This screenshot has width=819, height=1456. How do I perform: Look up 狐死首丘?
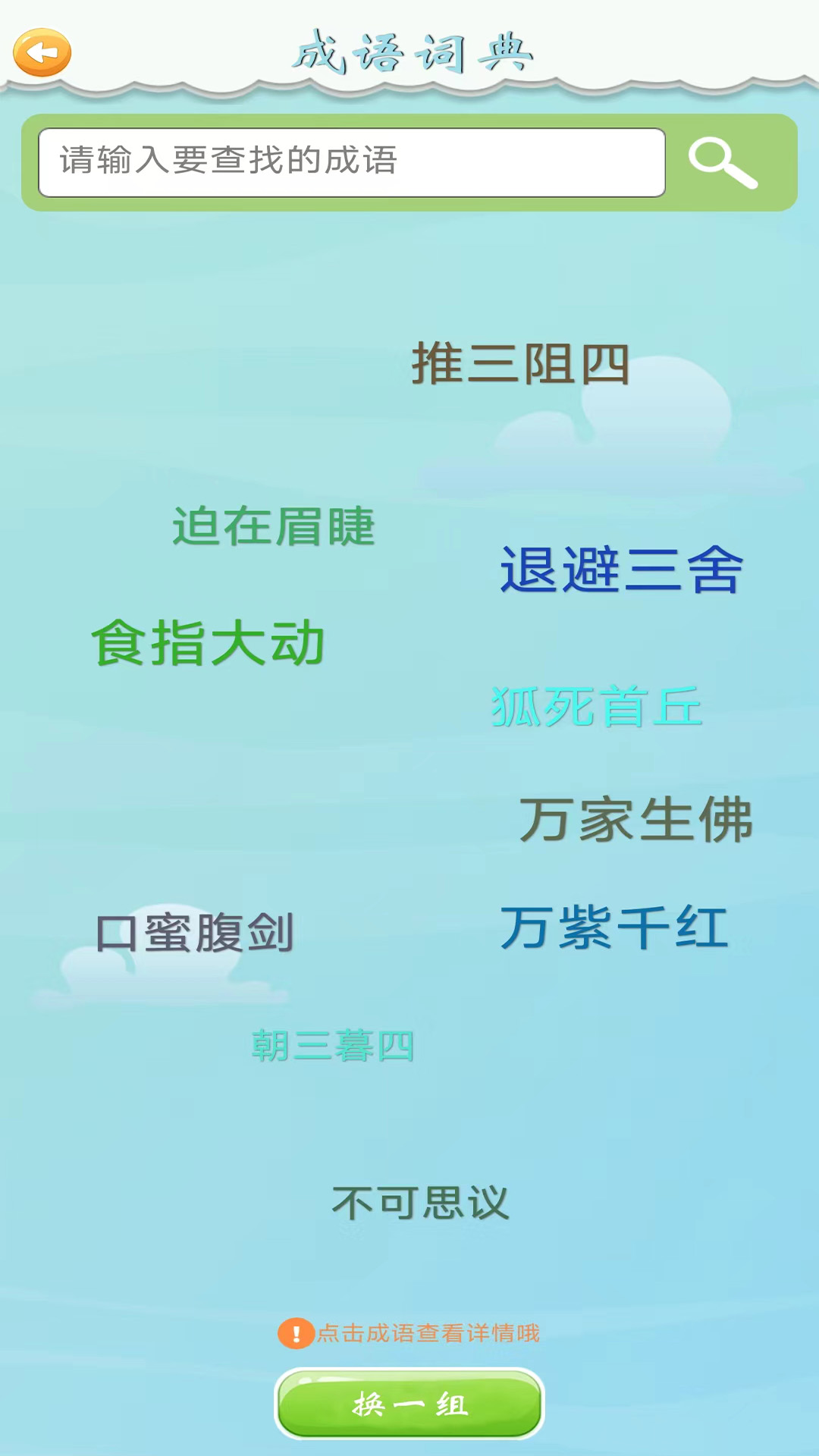click(x=597, y=707)
